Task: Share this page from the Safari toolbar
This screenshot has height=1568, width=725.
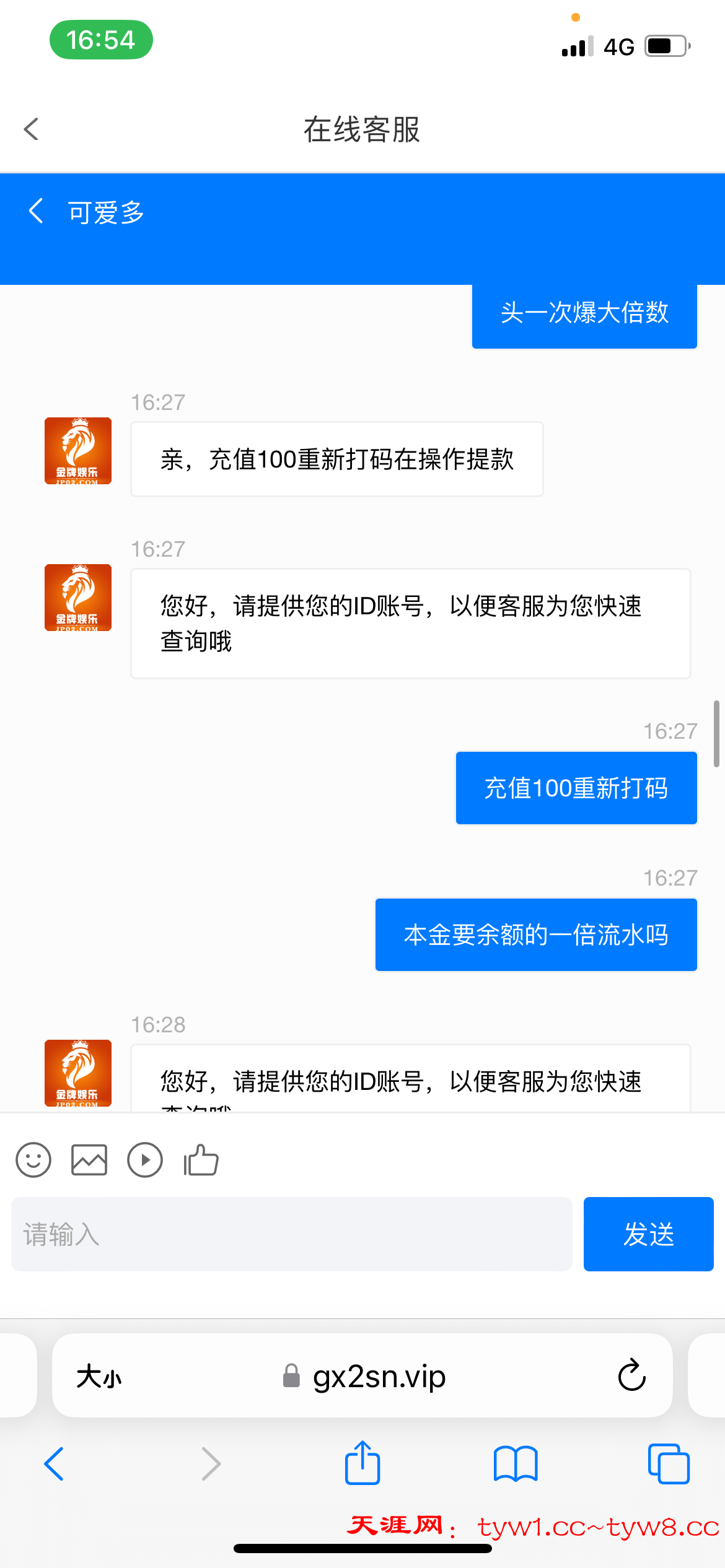Action: click(x=362, y=1463)
